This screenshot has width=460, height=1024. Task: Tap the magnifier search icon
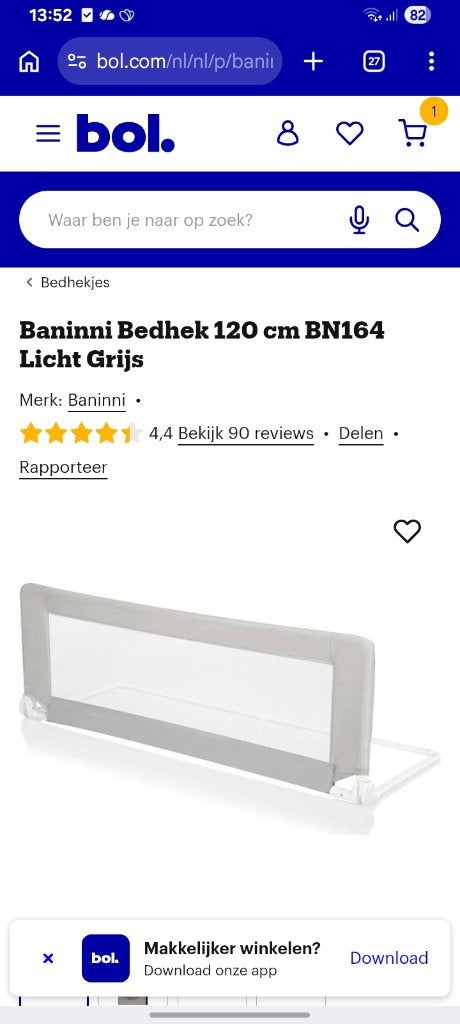tap(407, 220)
